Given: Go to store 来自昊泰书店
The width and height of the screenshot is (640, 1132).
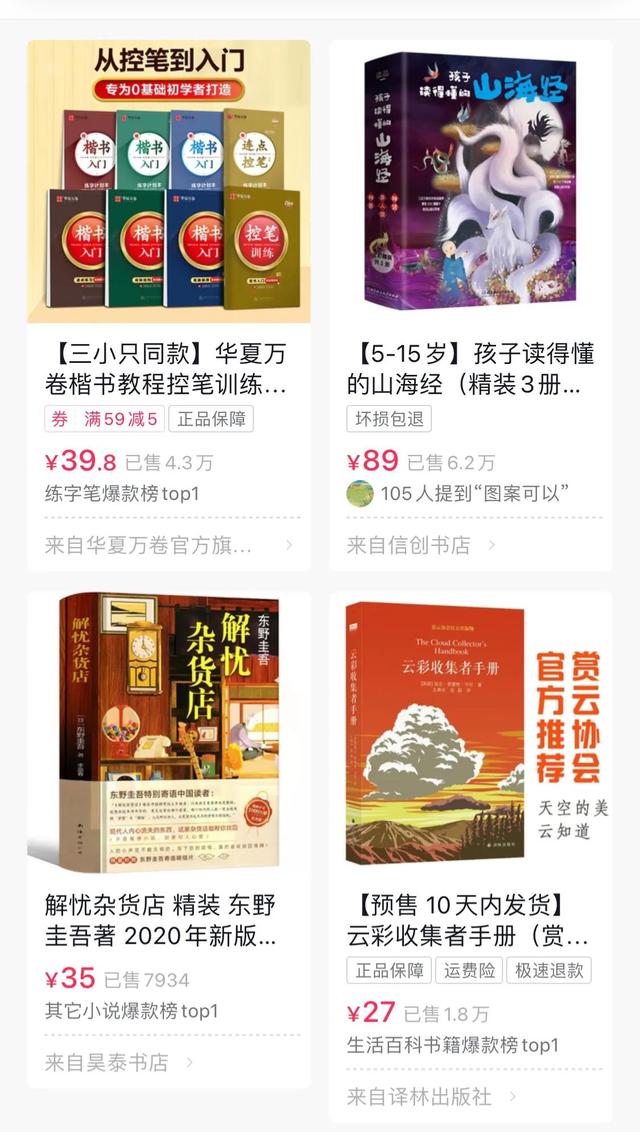Looking at the screenshot, I should pyautogui.click(x=118, y=1062).
